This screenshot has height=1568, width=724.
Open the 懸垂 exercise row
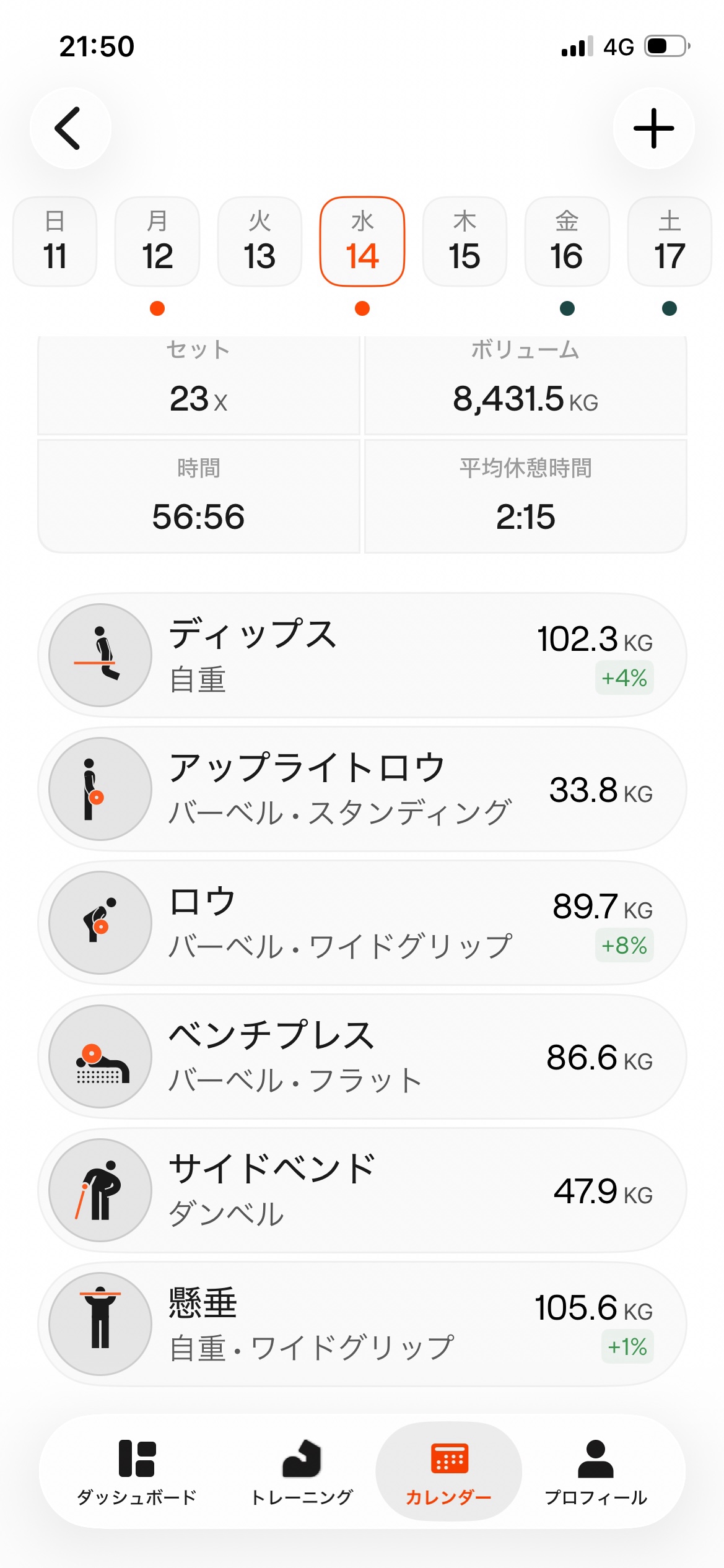click(x=362, y=1324)
